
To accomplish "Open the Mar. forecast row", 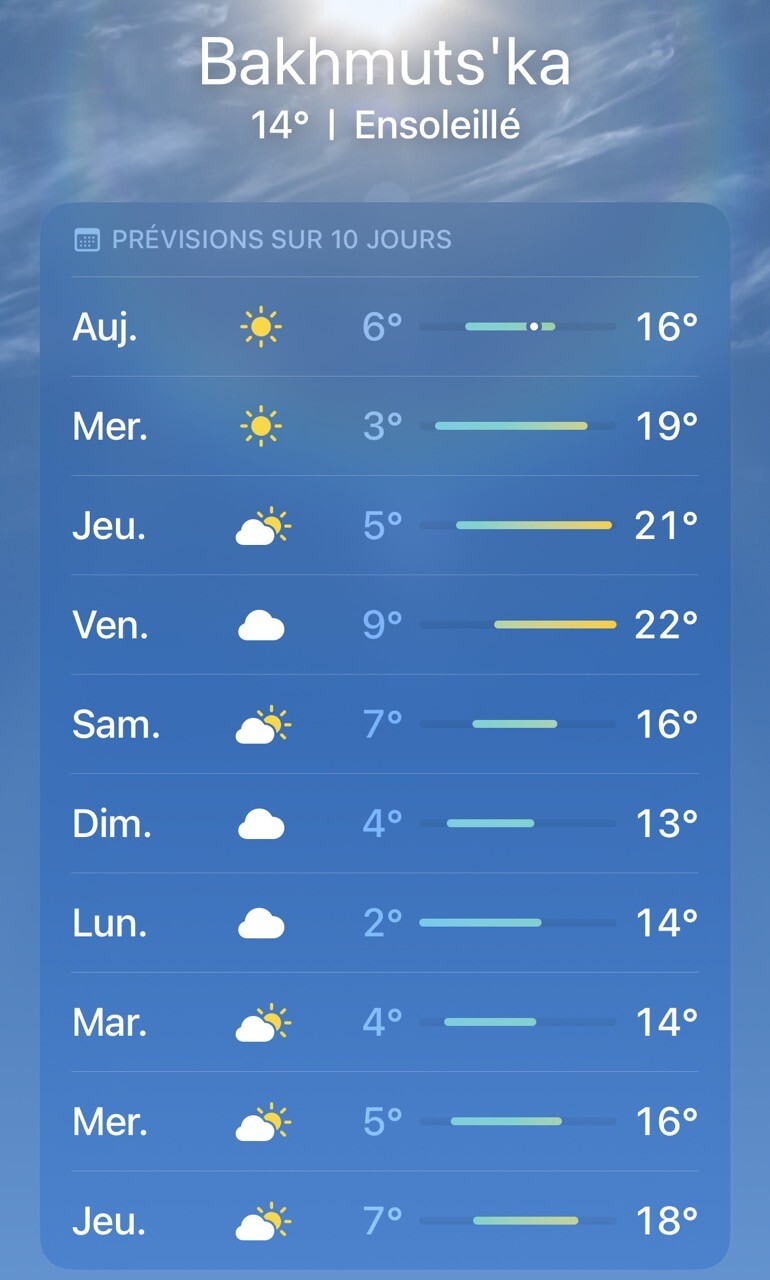I will tap(385, 1022).
